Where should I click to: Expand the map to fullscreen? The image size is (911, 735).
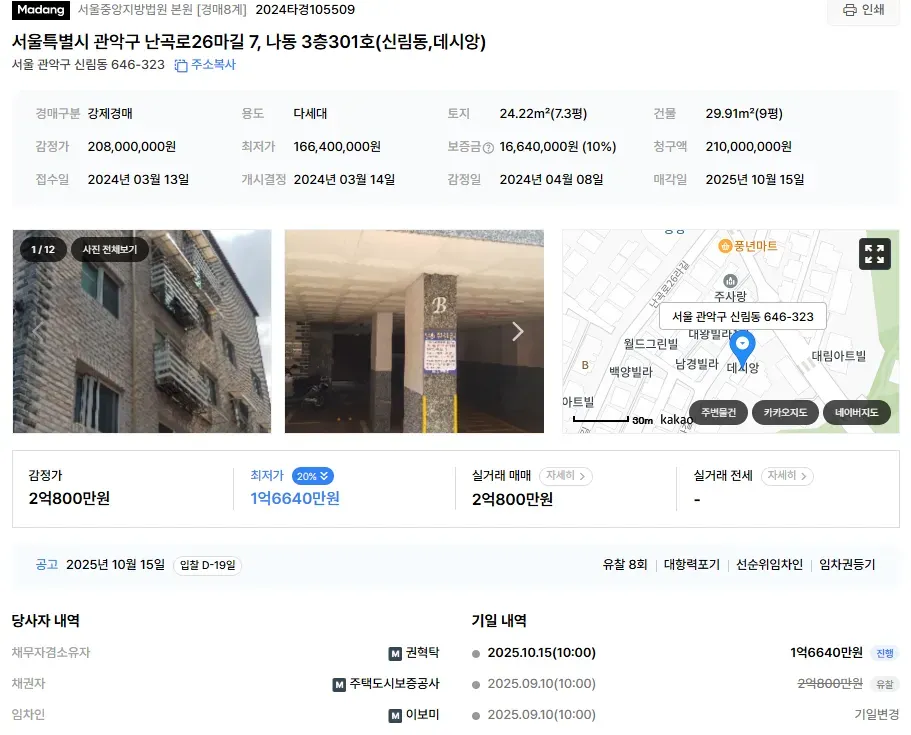click(874, 254)
